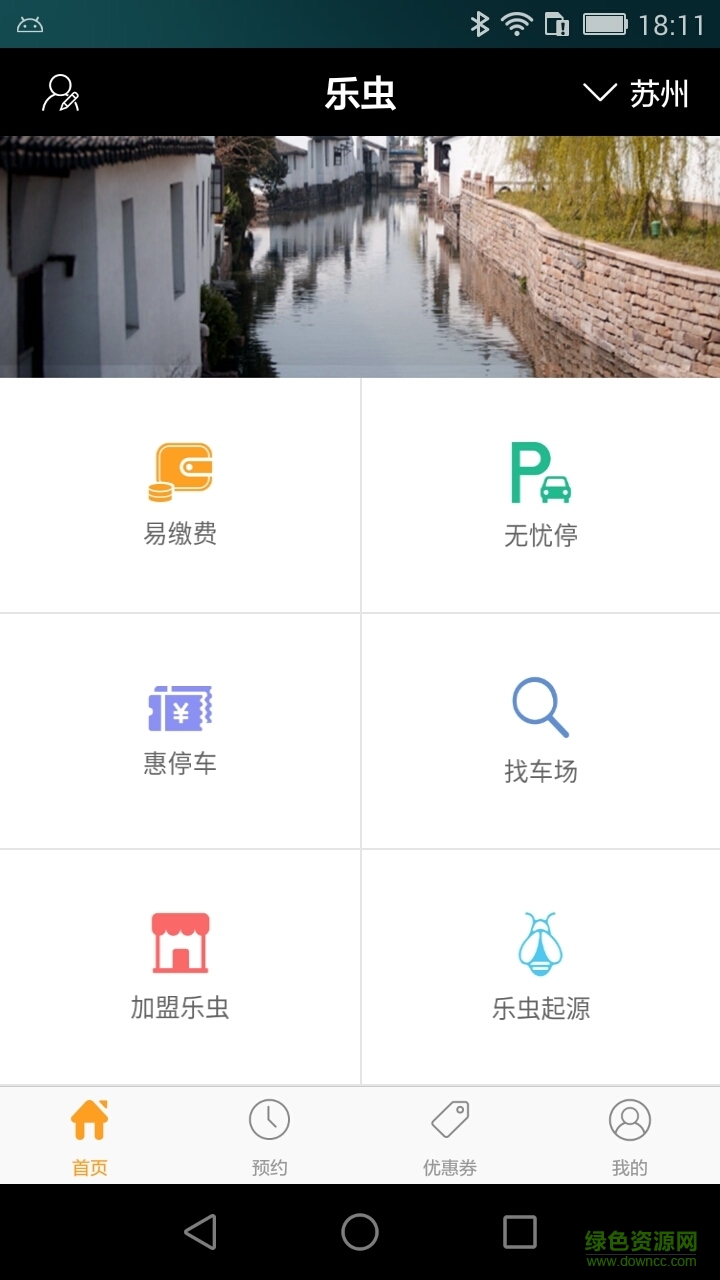Tap the coupon tag icon for 优惠券

pyautogui.click(x=450, y=1117)
